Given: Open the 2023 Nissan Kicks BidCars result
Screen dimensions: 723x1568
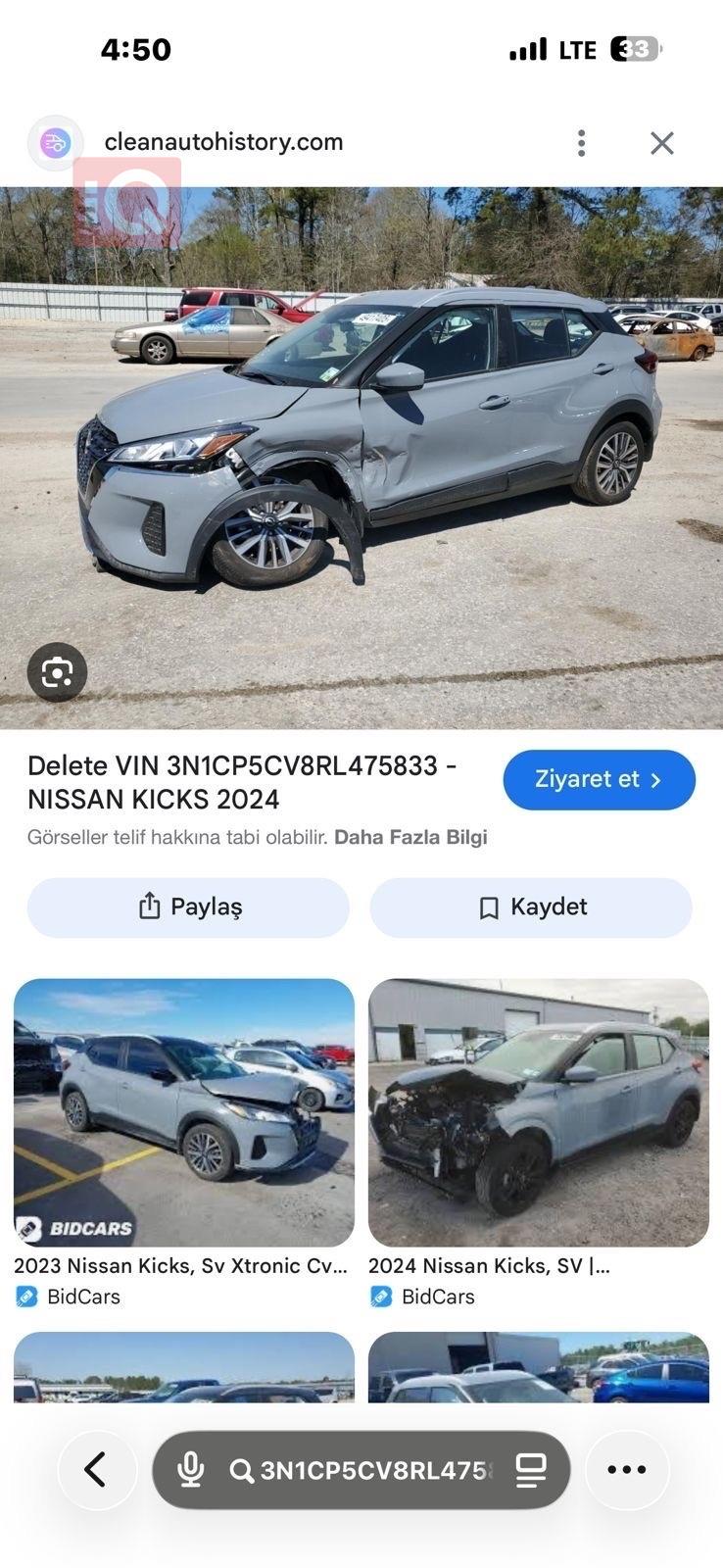Looking at the screenshot, I should click(x=183, y=1113).
